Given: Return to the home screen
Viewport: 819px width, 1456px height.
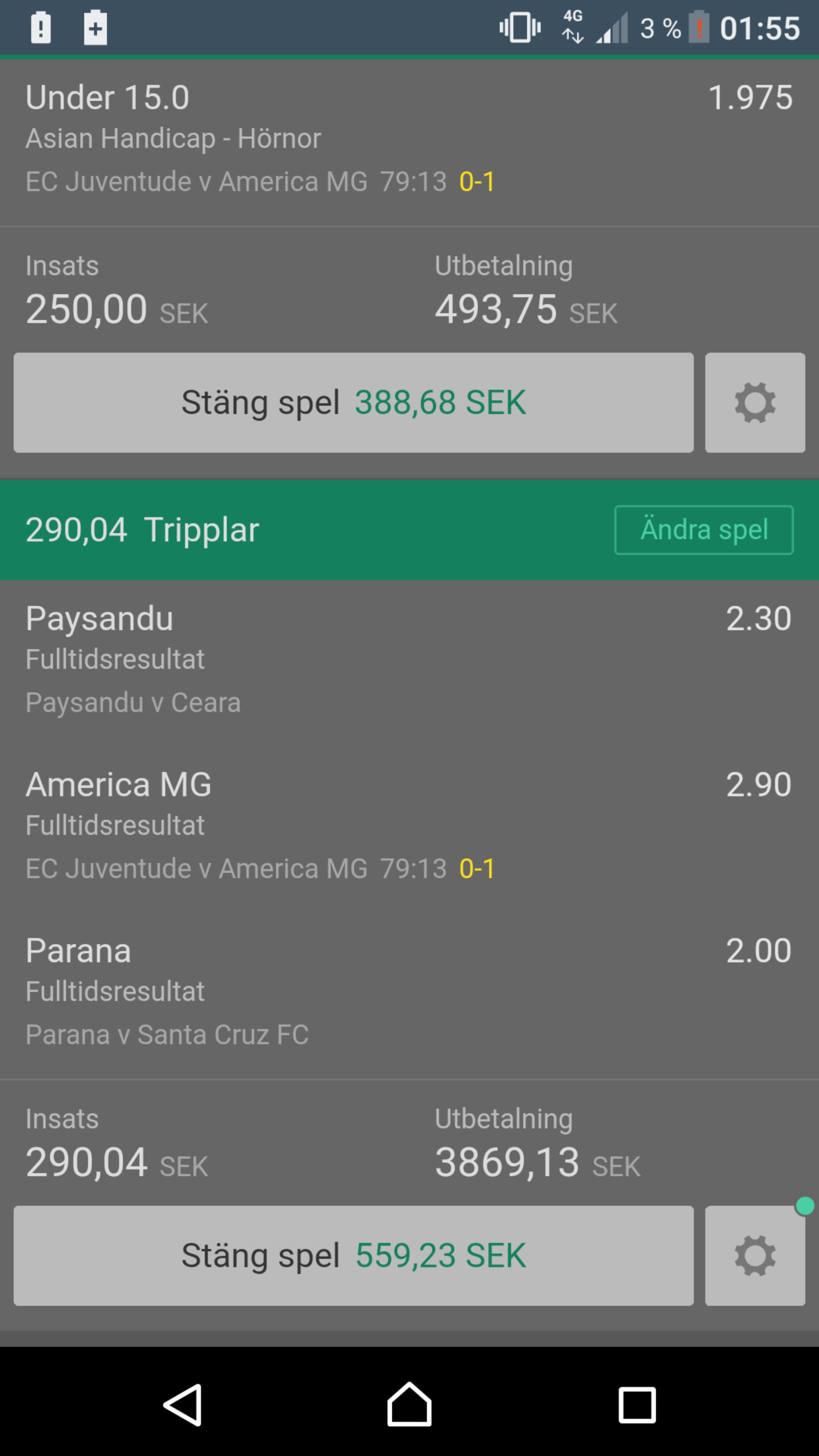Looking at the screenshot, I should tap(409, 1404).
